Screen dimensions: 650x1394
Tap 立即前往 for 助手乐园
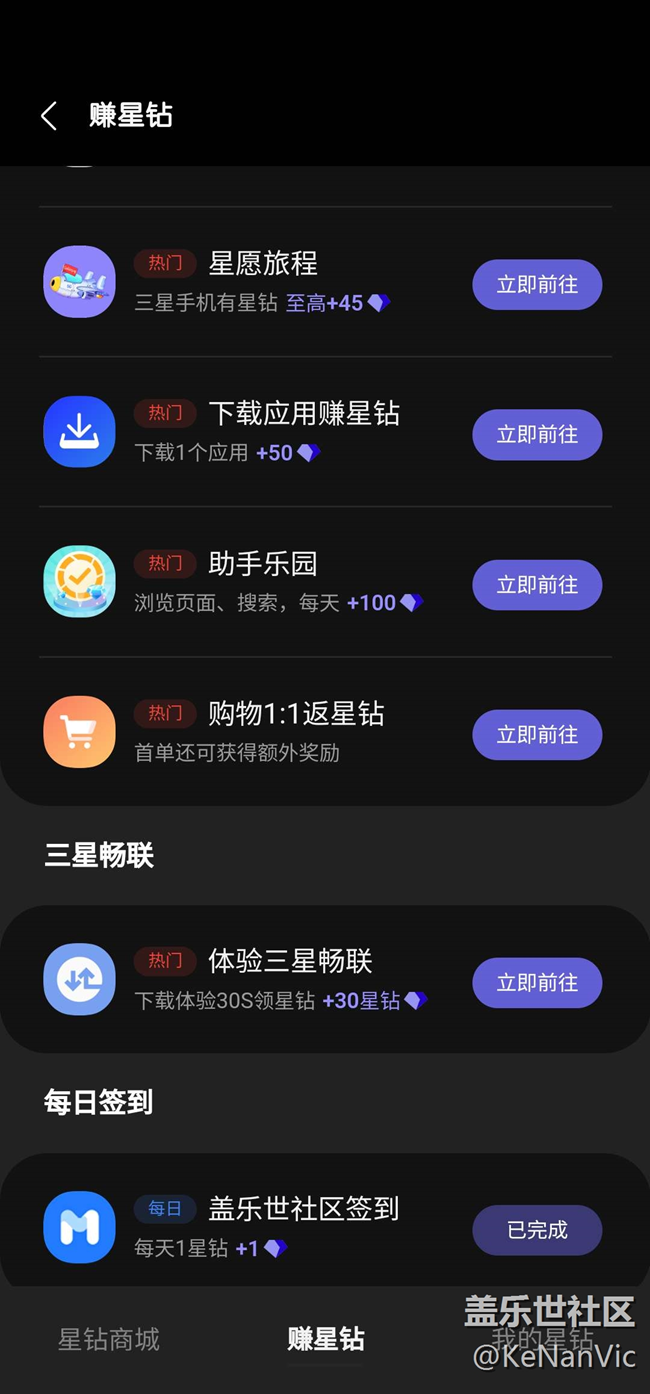(537, 585)
